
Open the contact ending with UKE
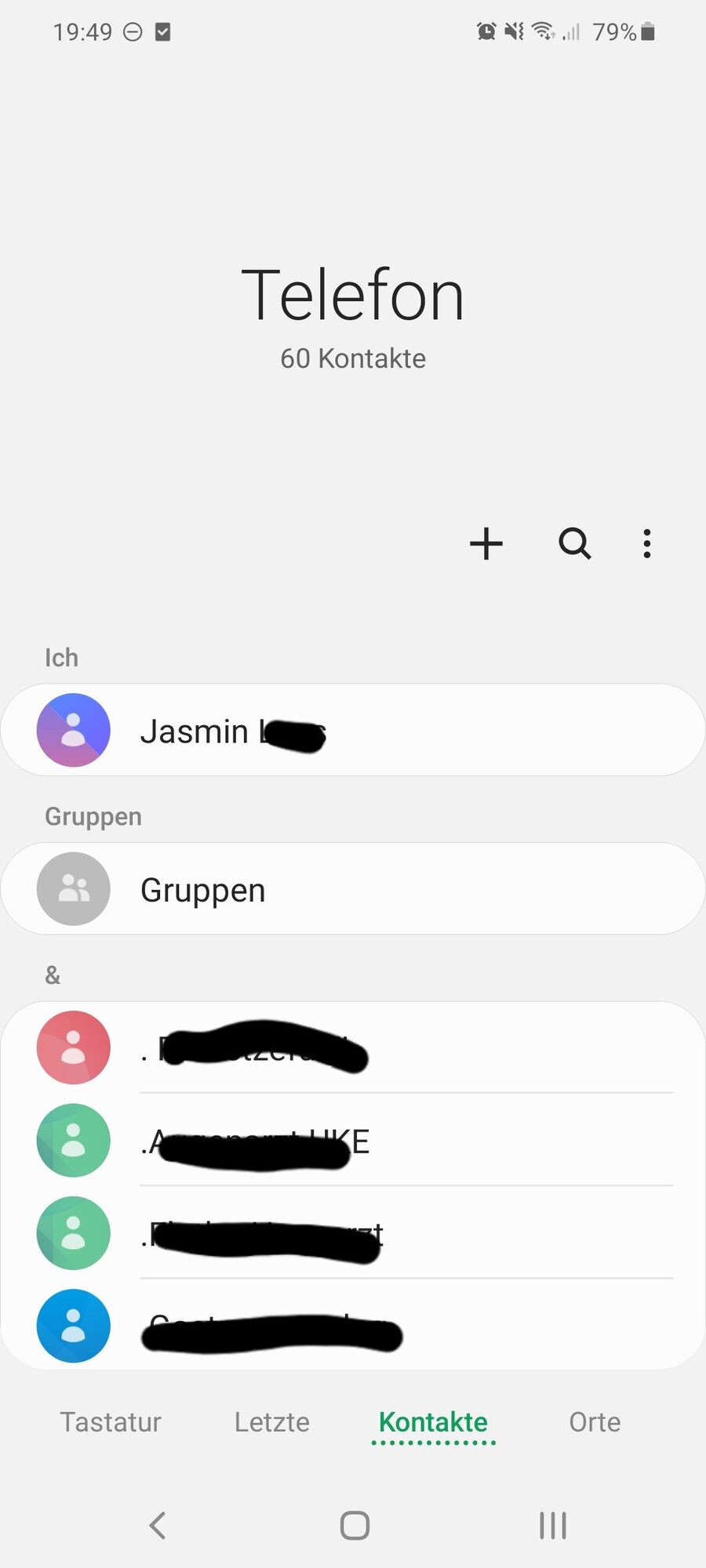tap(353, 1141)
